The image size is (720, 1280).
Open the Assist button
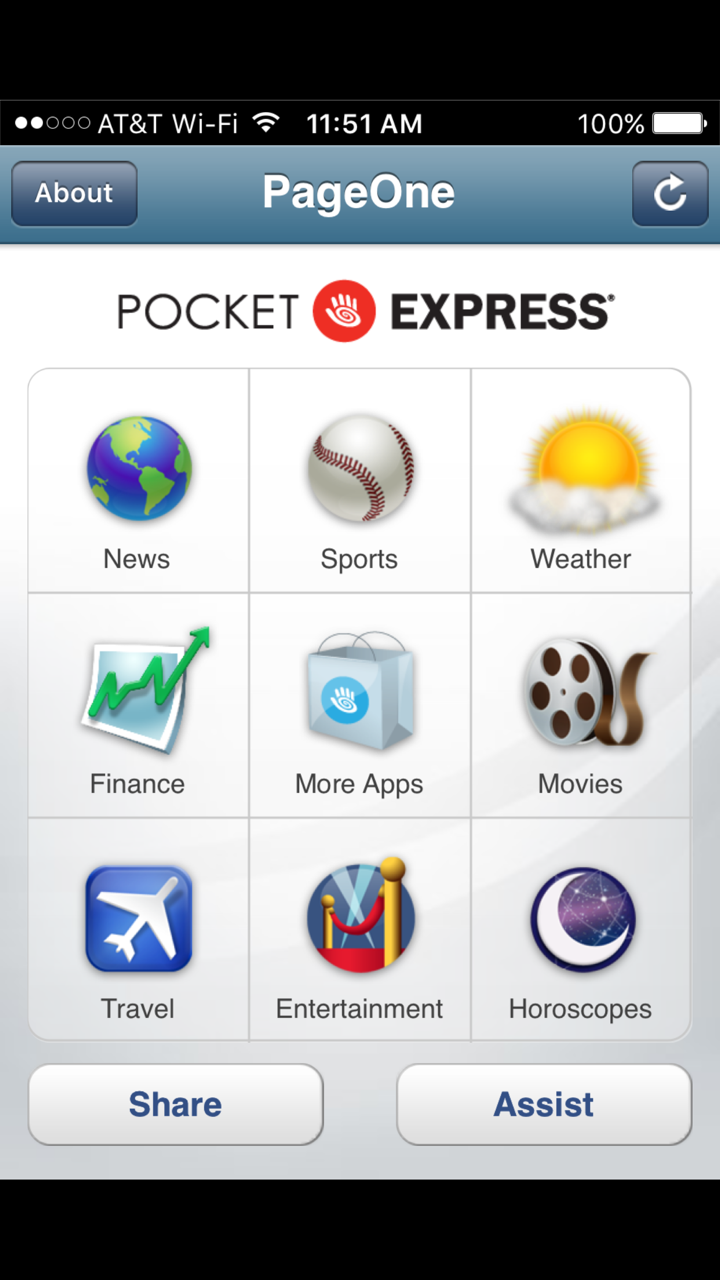[x=544, y=1104]
